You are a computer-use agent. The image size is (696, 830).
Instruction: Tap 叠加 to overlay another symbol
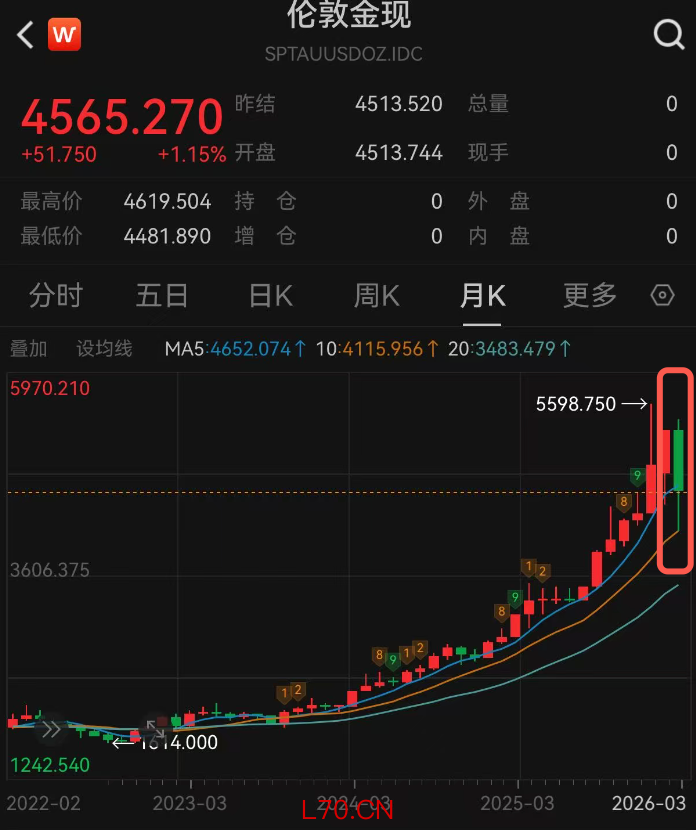pos(29,349)
